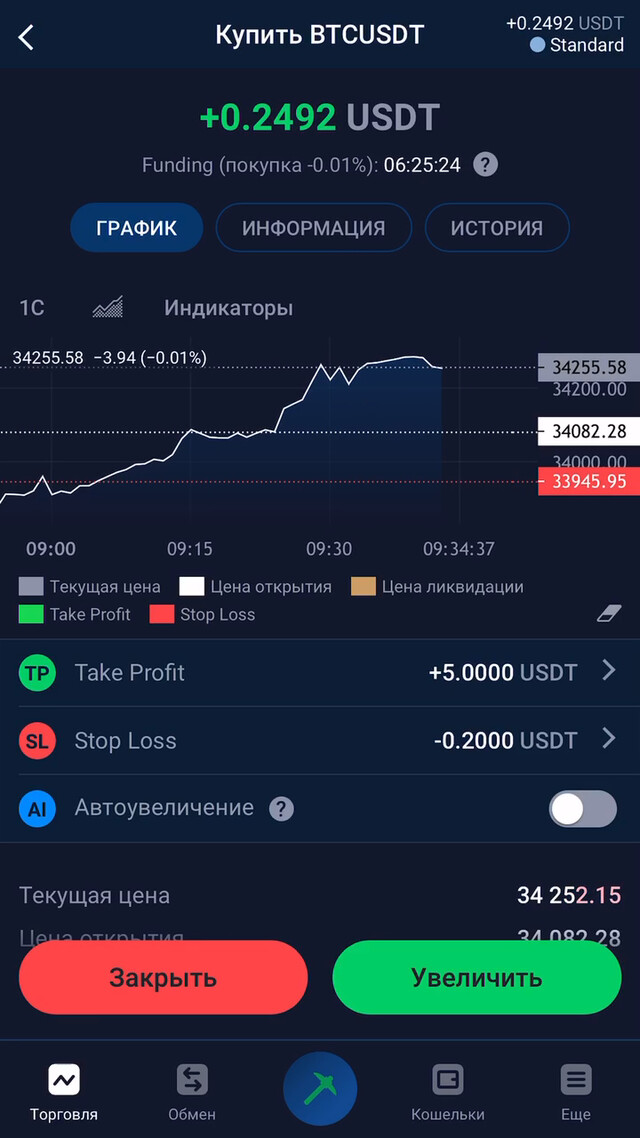Open the Funding help question mark
640x1138 pixels.
pyautogui.click(x=485, y=165)
